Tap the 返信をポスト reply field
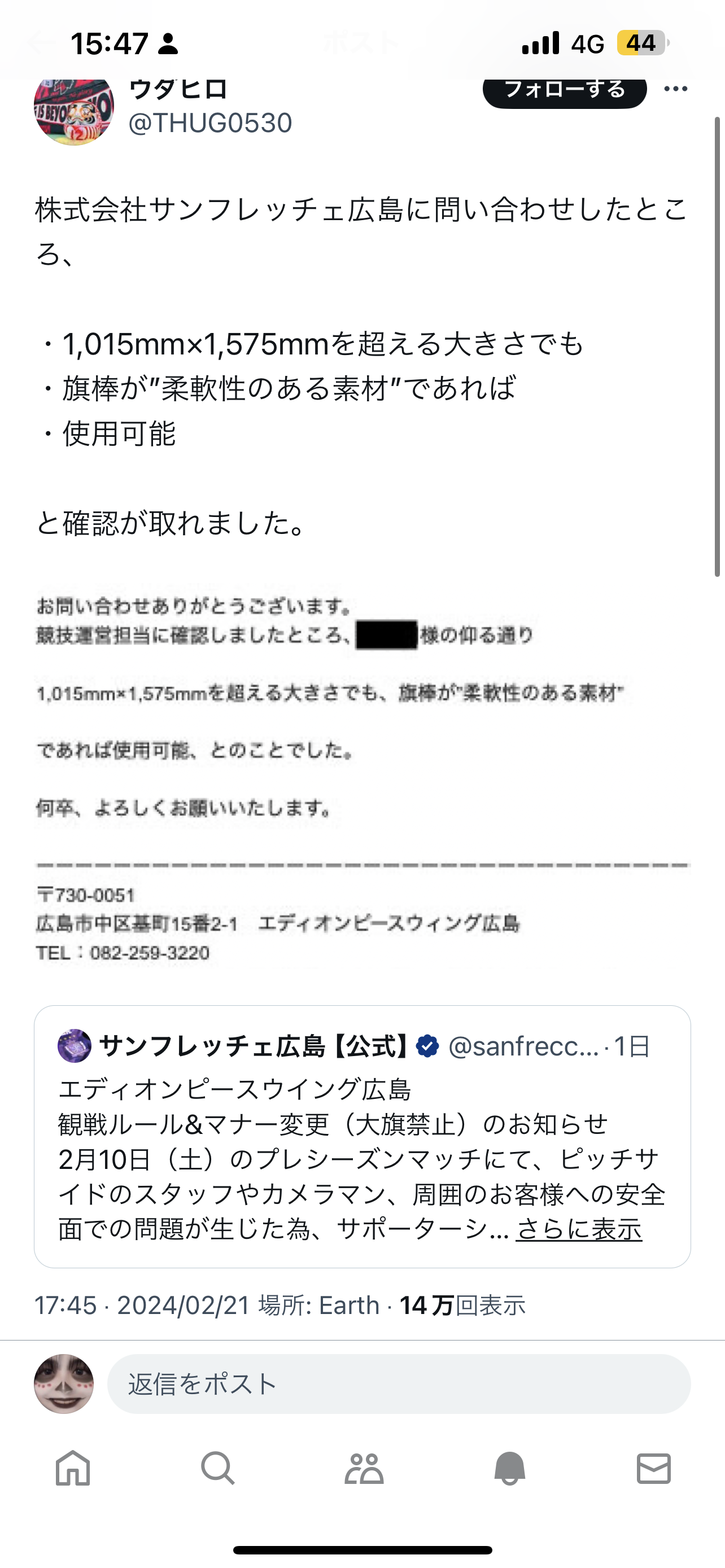 399,1383
